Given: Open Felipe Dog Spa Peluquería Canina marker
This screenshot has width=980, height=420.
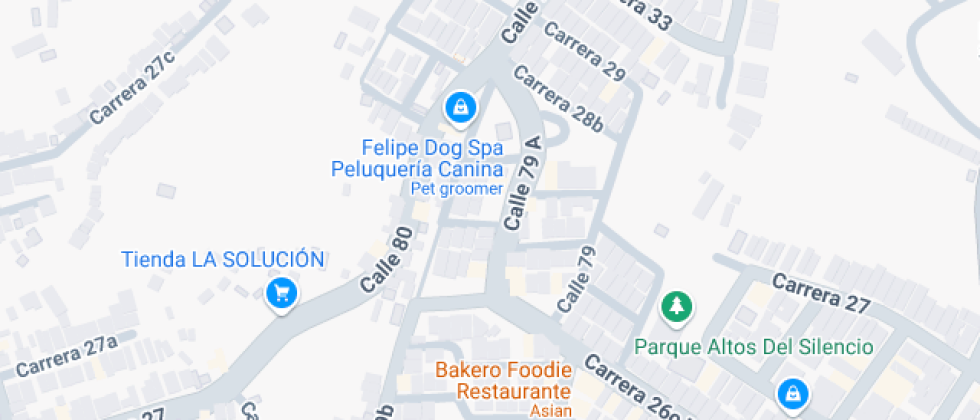Looking at the screenshot, I should tap(459, 106).
